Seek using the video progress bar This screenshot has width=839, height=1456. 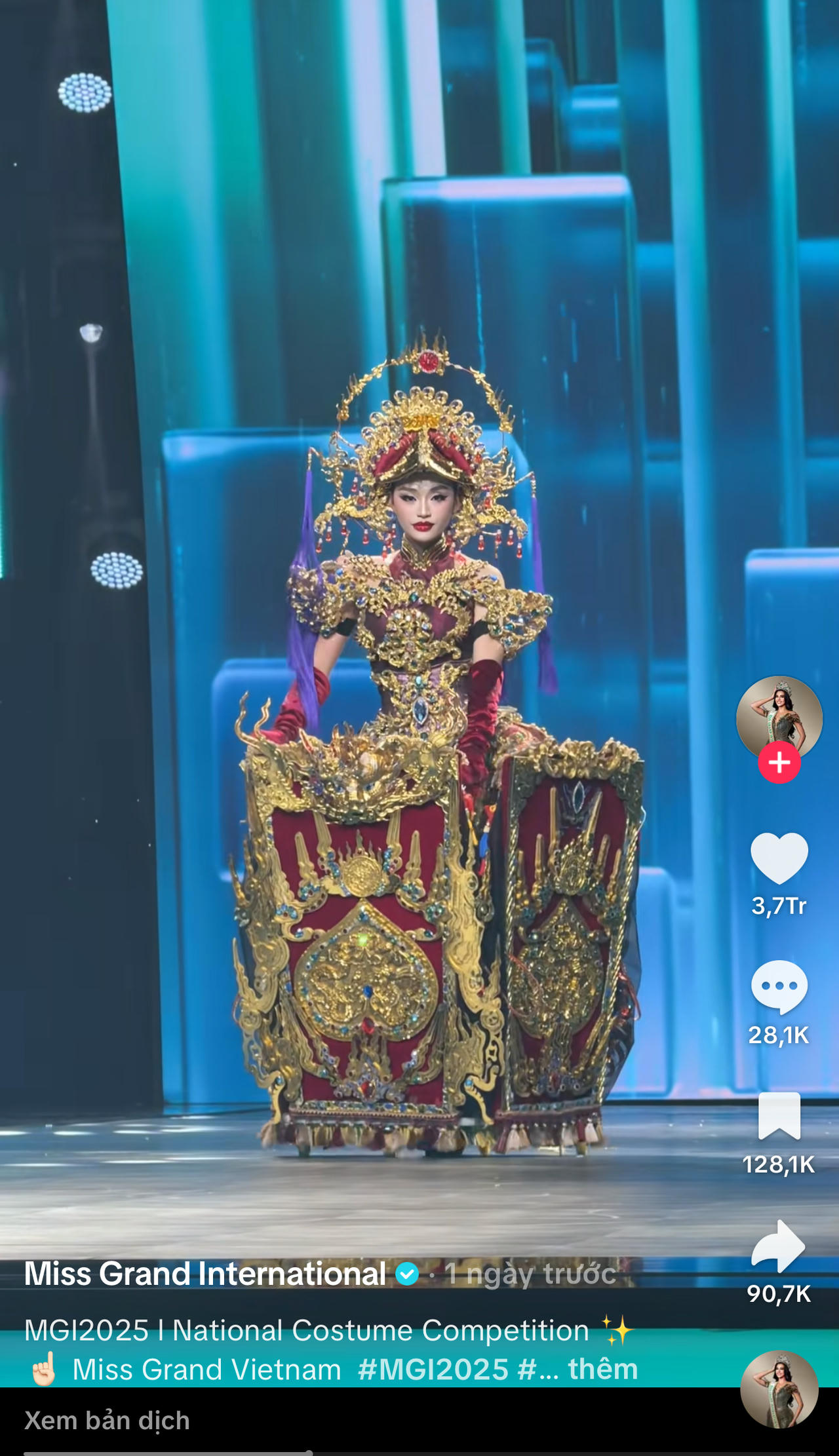pos(419,1453)
